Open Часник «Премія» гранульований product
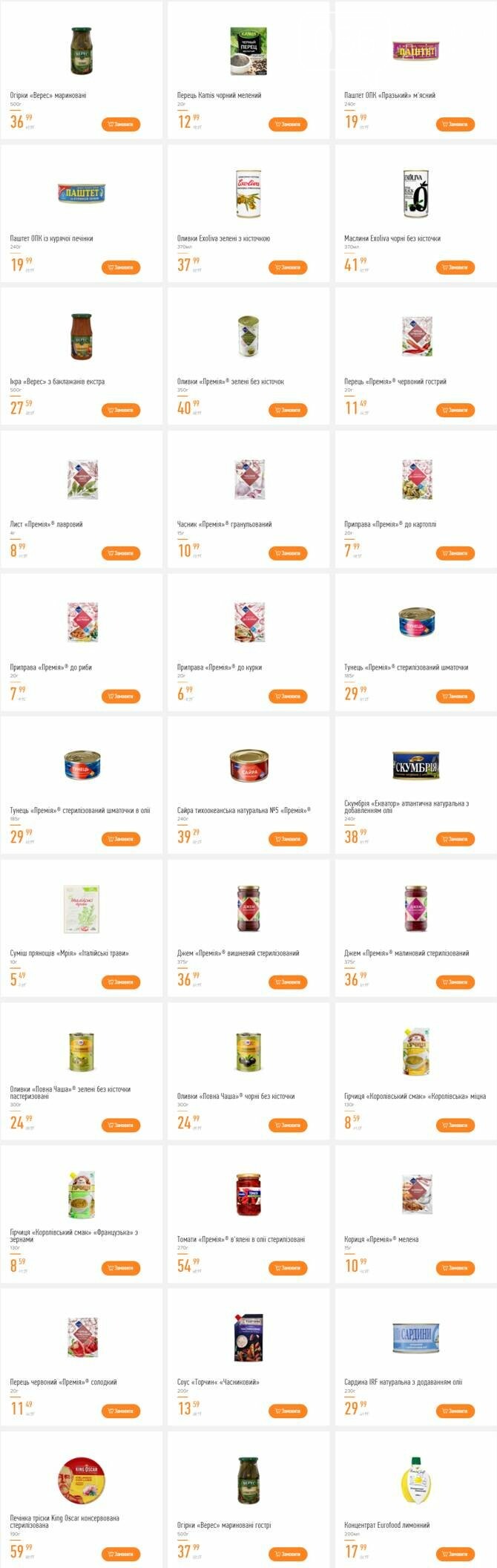The image size is (497, 1568). (x=249, y=480)
